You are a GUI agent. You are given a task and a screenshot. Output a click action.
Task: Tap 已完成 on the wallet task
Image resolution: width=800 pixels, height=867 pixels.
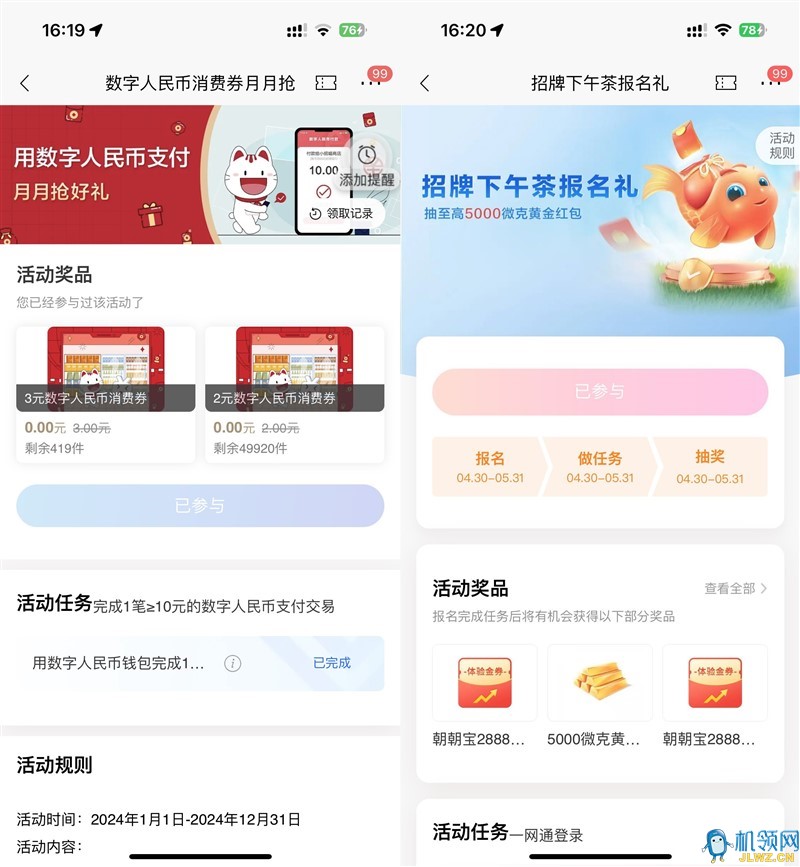click(332, 663)
